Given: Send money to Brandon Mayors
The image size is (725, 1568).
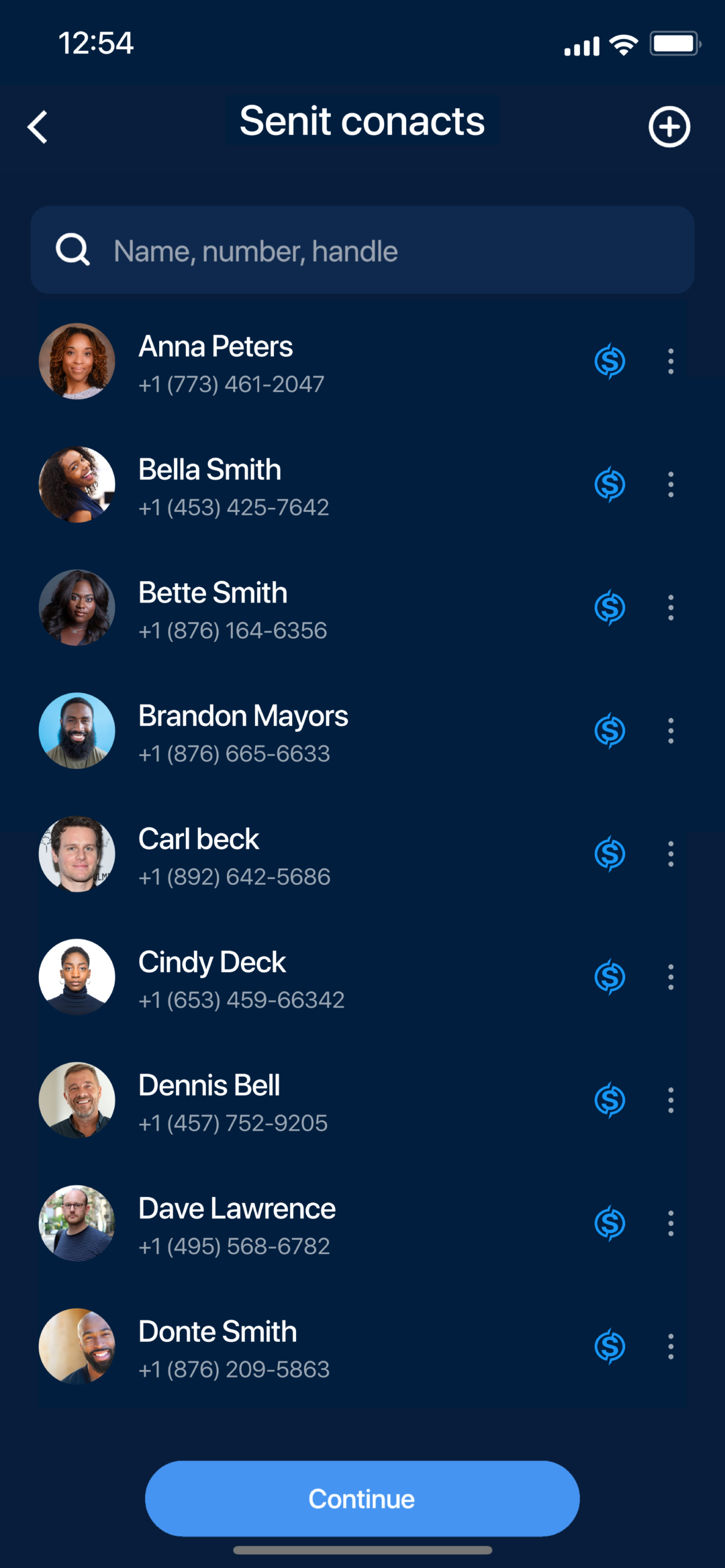Looking at the screenshot, I should [x=610, y=731].
